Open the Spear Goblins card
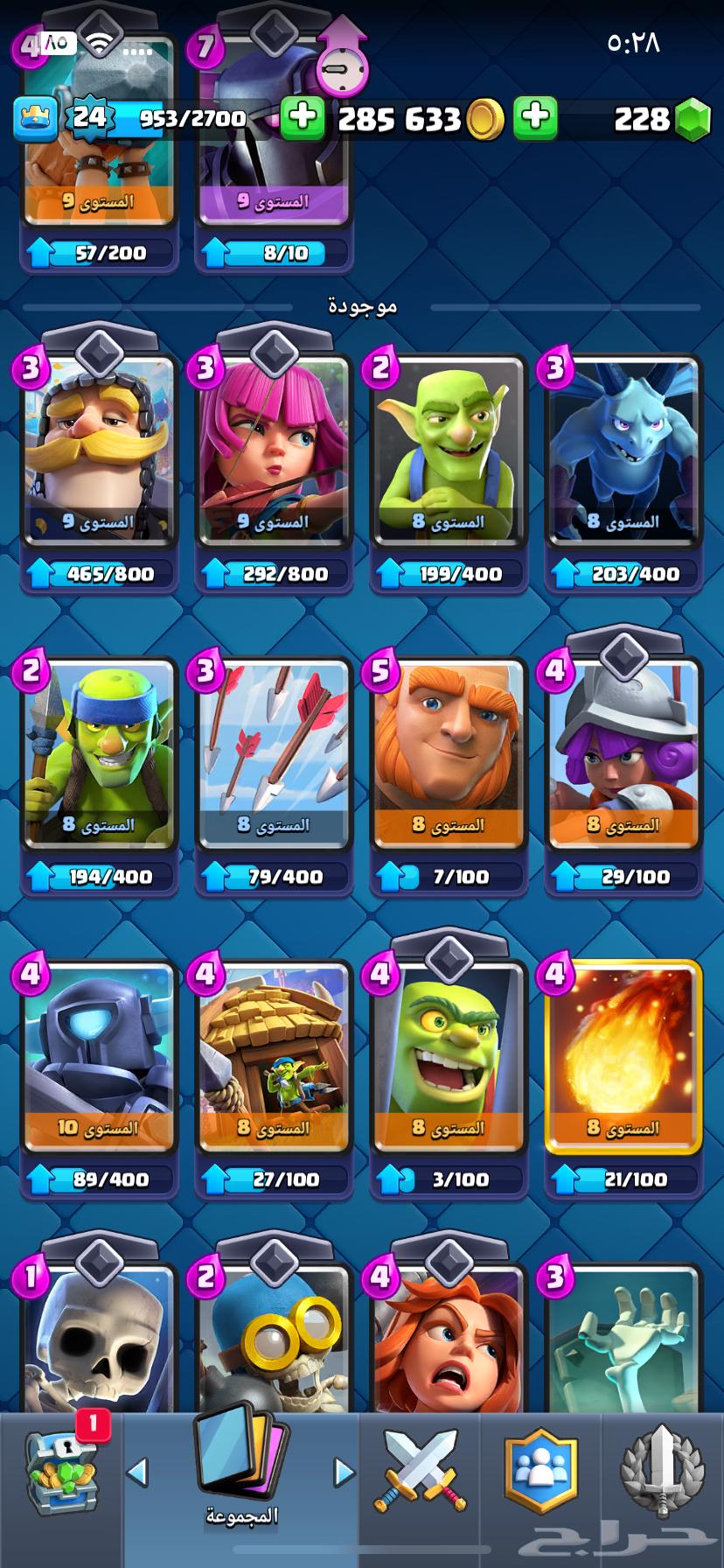Viewport: 724px width, 1568px height. [99, 754]
